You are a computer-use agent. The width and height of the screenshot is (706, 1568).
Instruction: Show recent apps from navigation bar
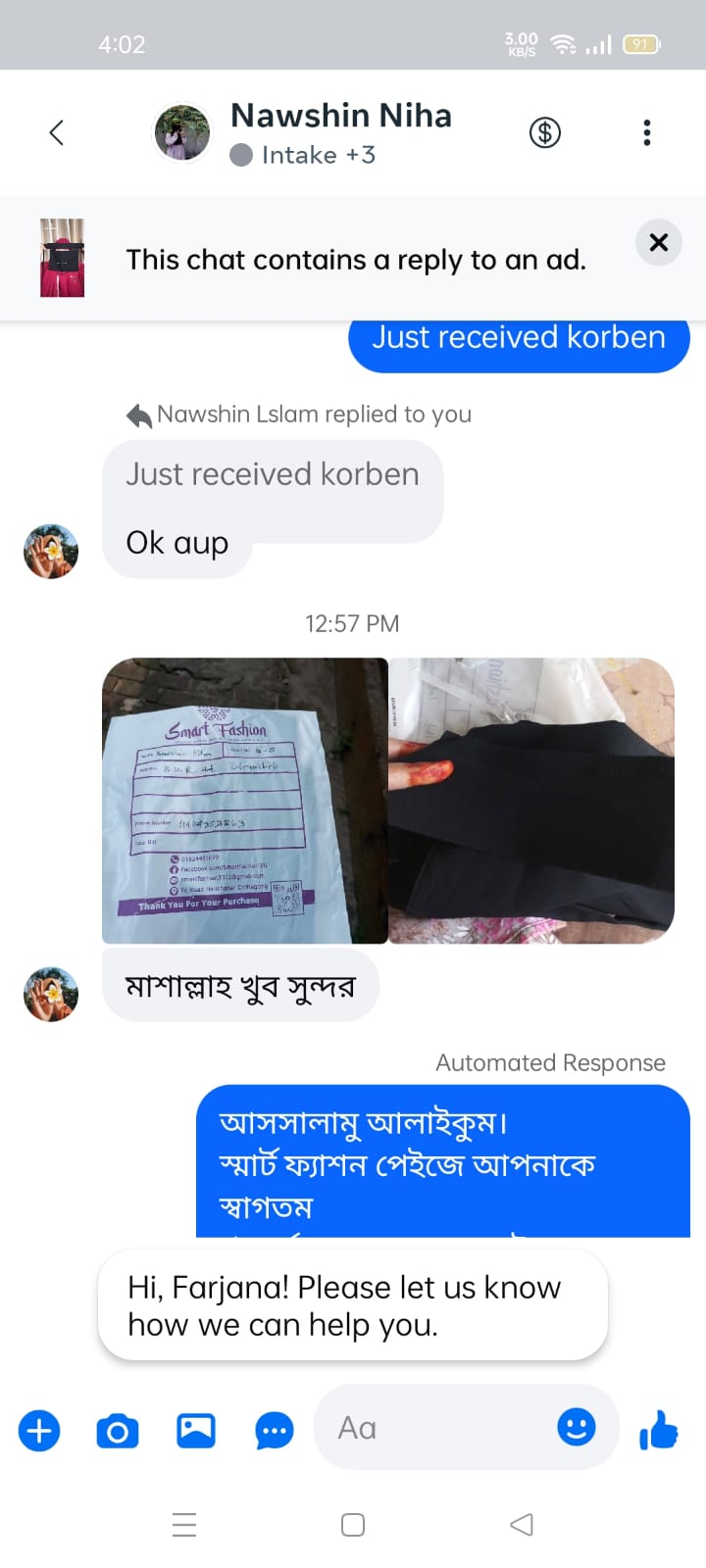pyautogui.click(x=184, y=1525)
